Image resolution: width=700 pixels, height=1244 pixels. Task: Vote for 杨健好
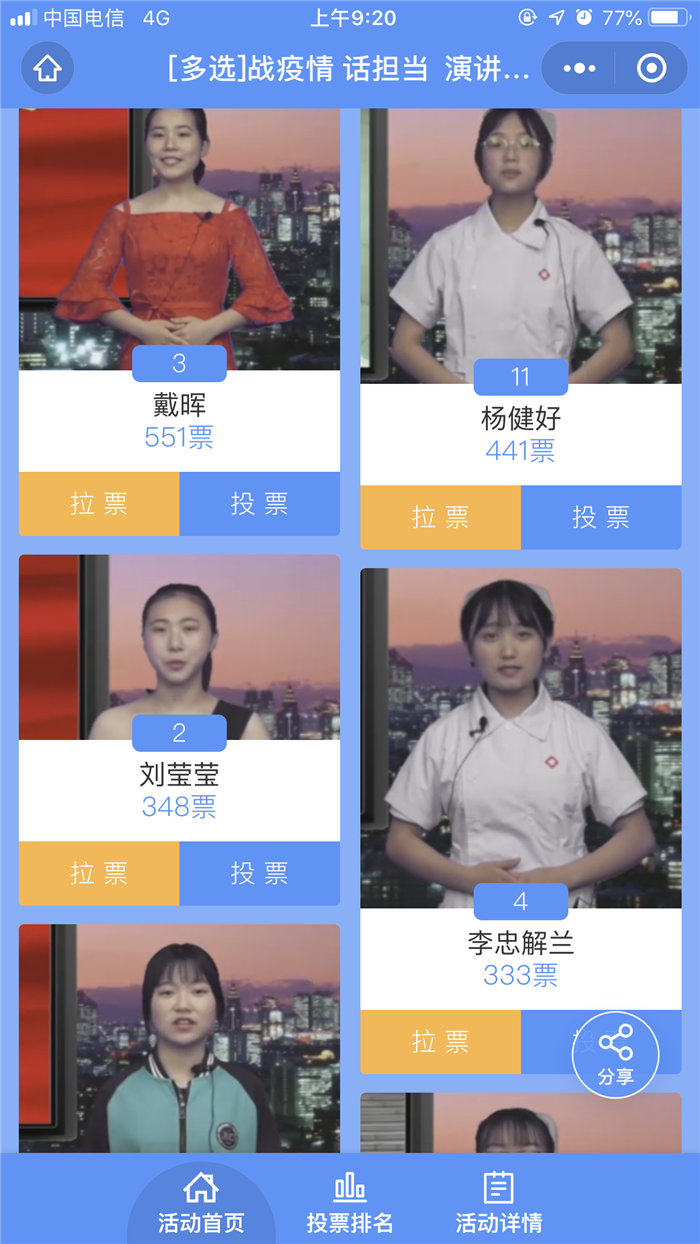[x=600, y=517]
